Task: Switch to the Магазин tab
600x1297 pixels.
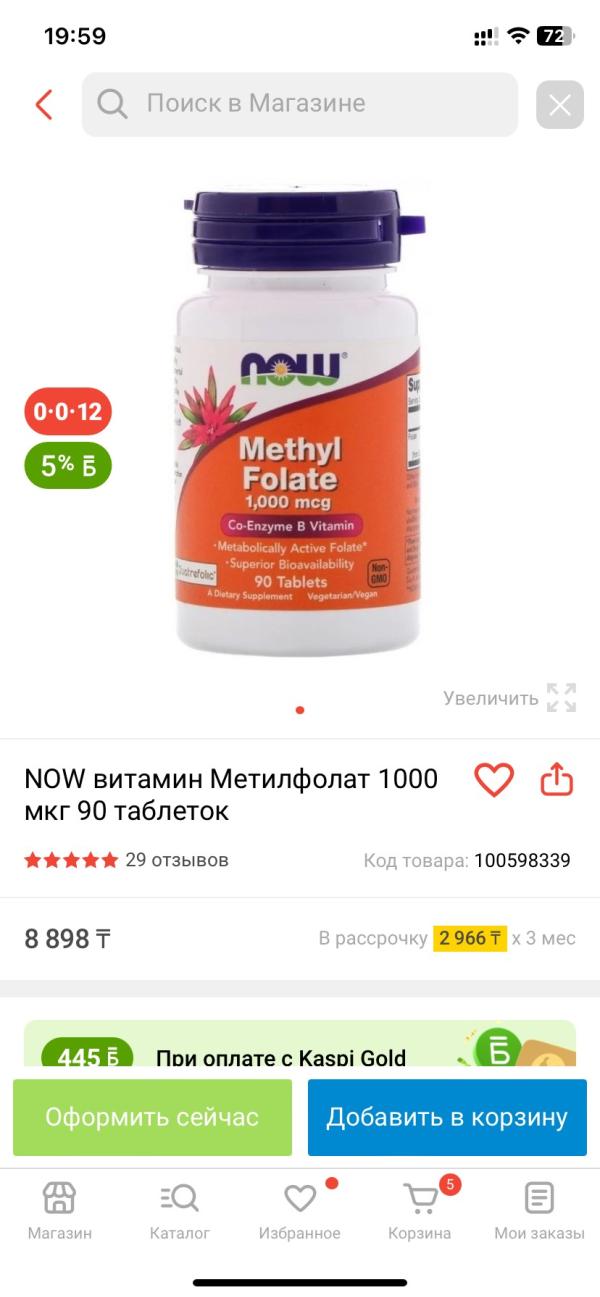Action: 60,1211
